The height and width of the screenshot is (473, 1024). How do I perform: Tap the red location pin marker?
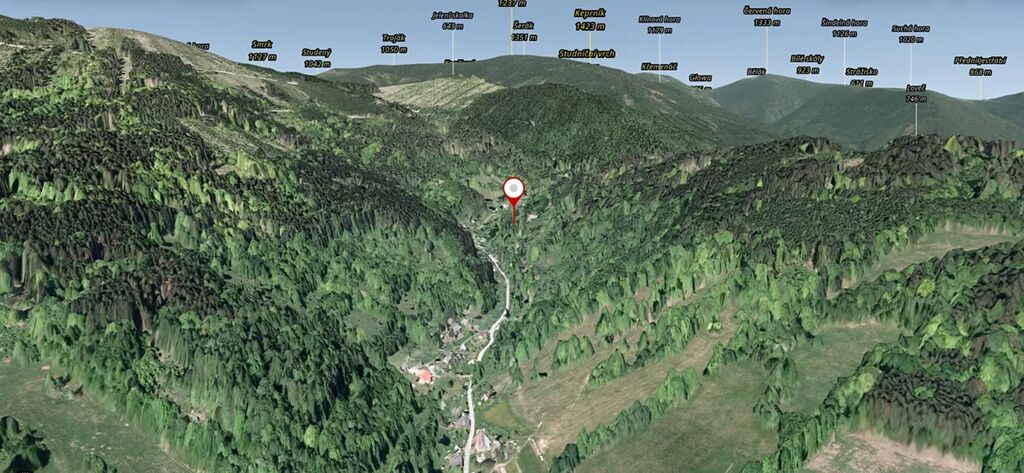tap(513, 191)
